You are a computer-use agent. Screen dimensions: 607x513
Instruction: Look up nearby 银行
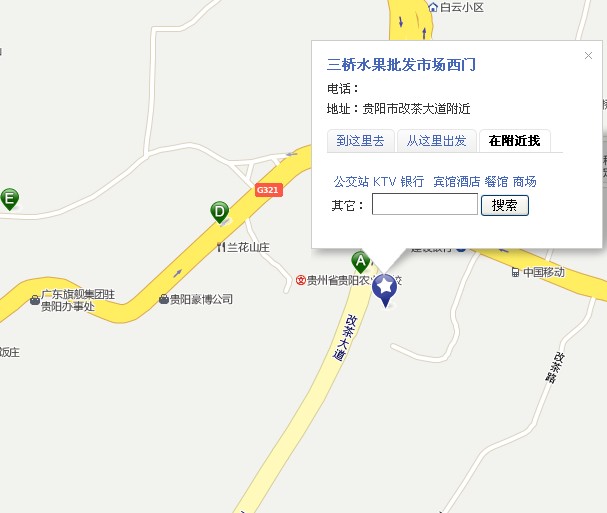click(412, 182)
